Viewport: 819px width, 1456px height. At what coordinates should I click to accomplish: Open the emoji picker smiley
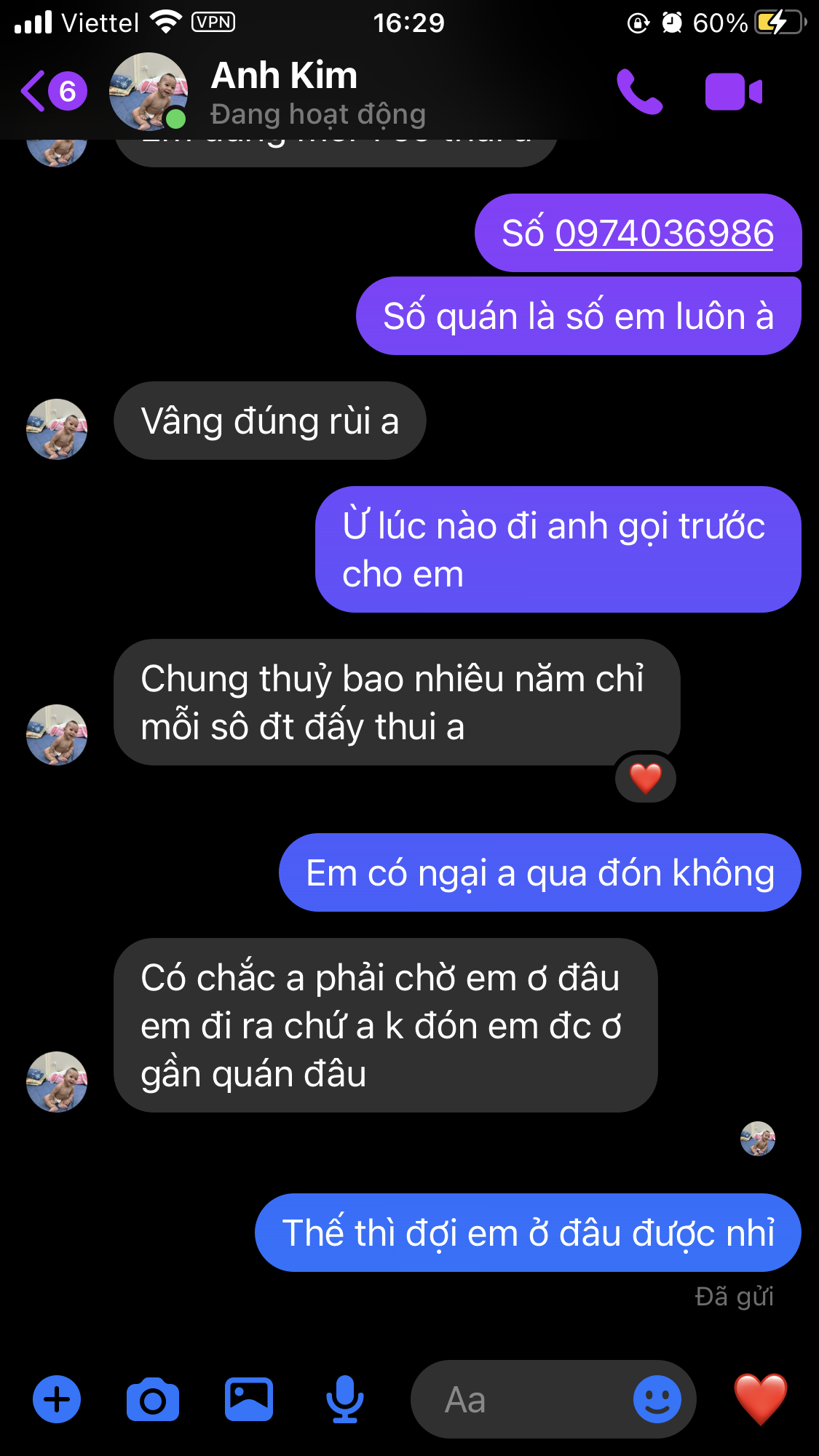pyautogui.click(x=657, y=1399)
